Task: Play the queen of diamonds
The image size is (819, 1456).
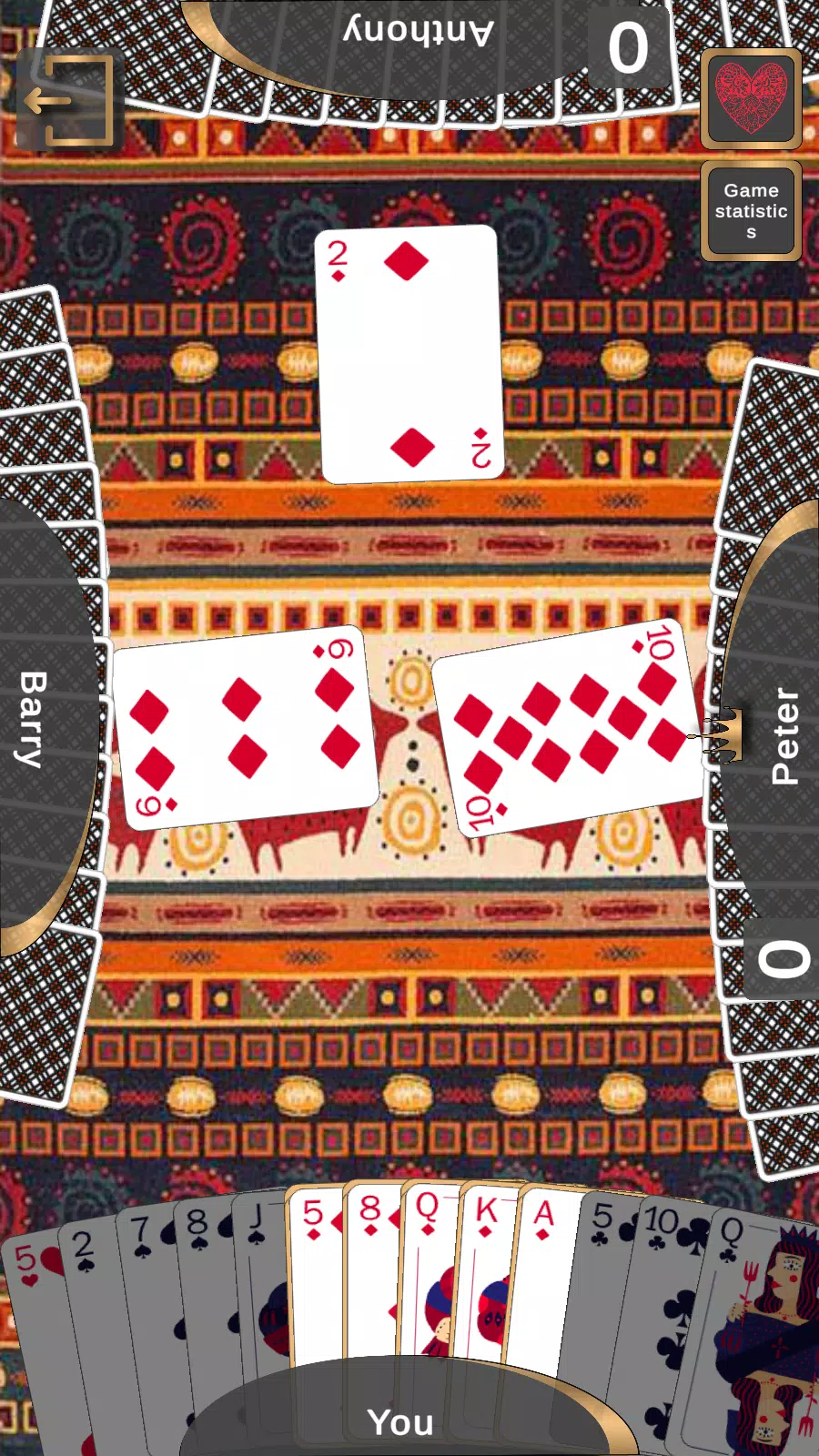Action: [428, 1274]
